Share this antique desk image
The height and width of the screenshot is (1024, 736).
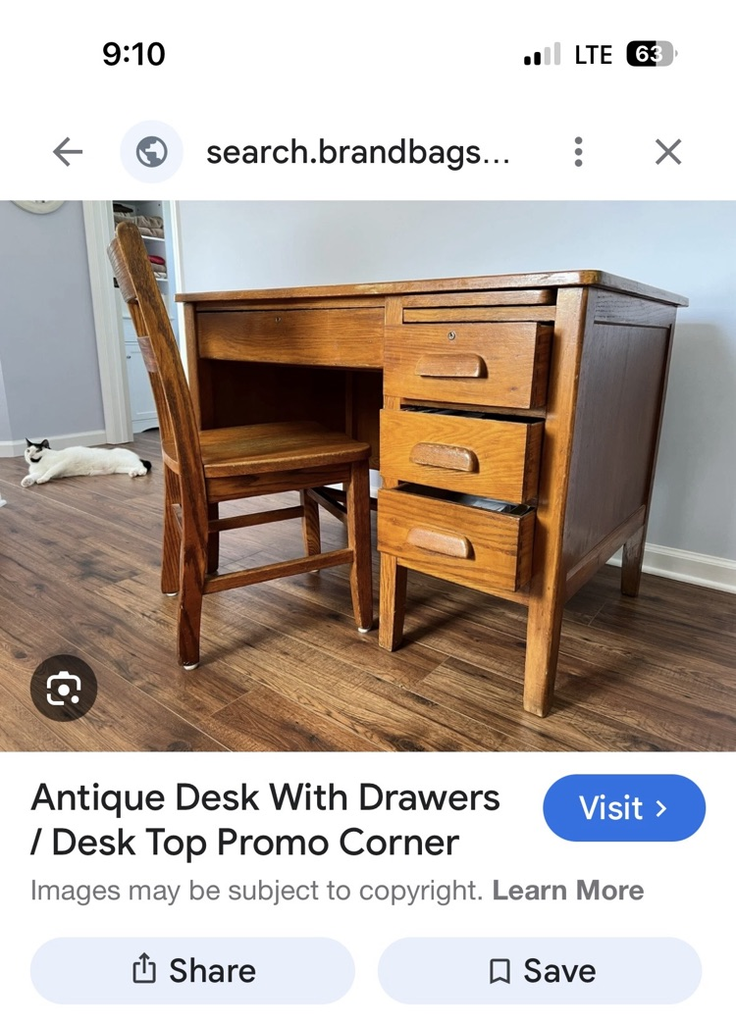[193, 970]
